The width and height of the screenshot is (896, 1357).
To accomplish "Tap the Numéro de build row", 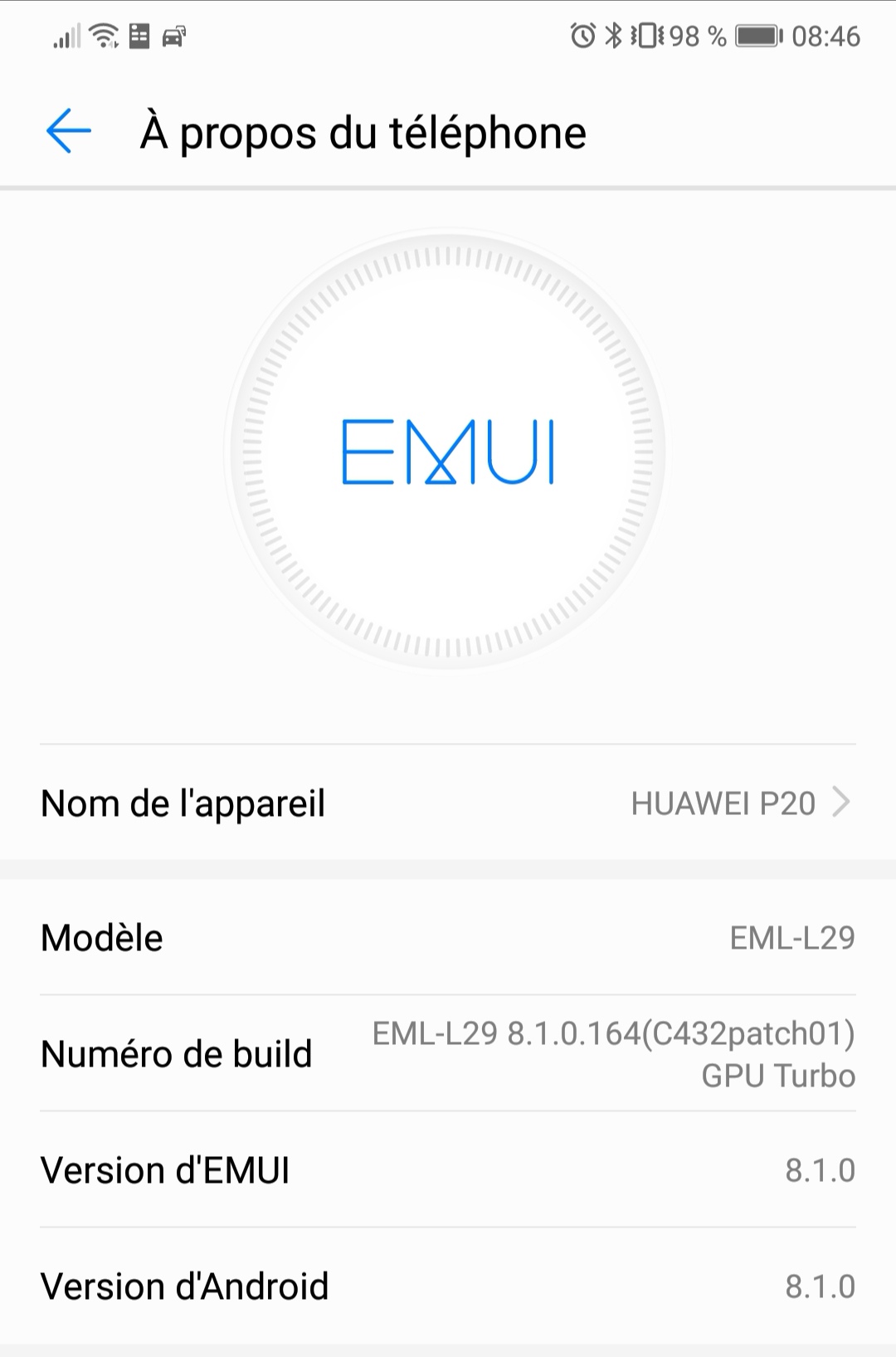I will point(448,1053).
